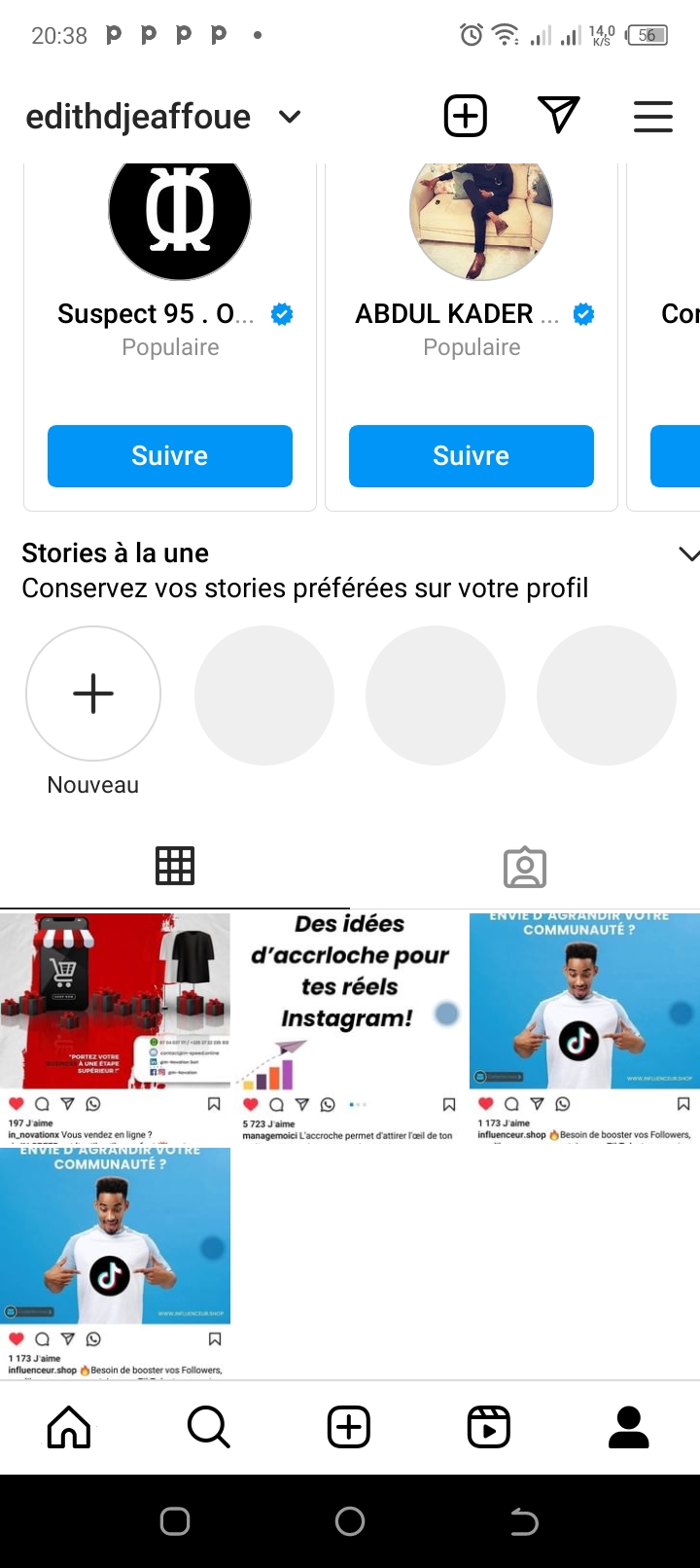Open the edithdjeaffoue account switcher dropdown
Image resolution: width=700 pixels, height=1568 pixels.
click(x=290, y=117)
